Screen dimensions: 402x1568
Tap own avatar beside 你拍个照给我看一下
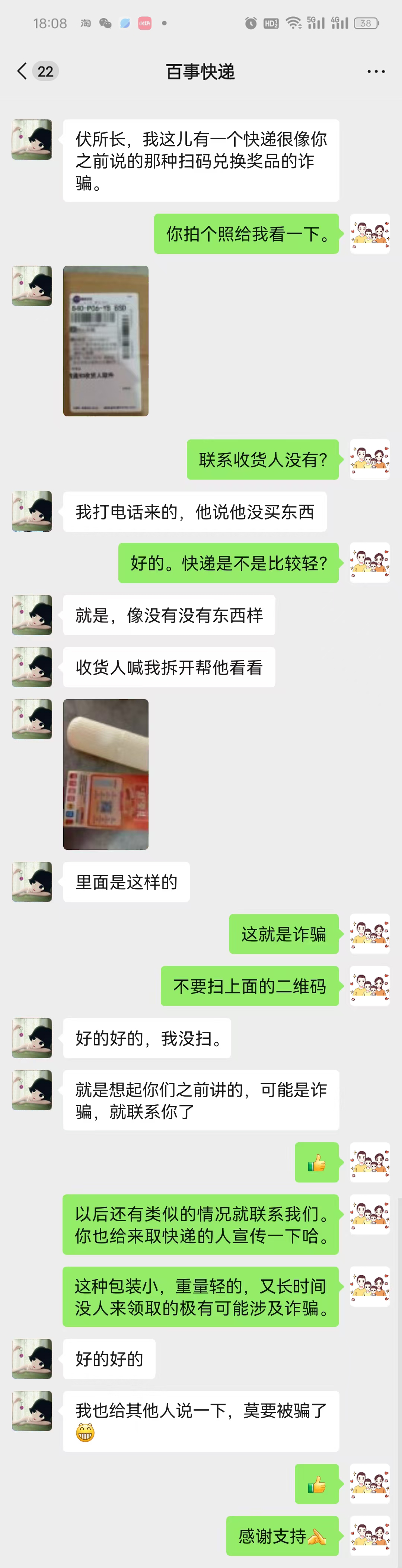click(x=370, y=234)
